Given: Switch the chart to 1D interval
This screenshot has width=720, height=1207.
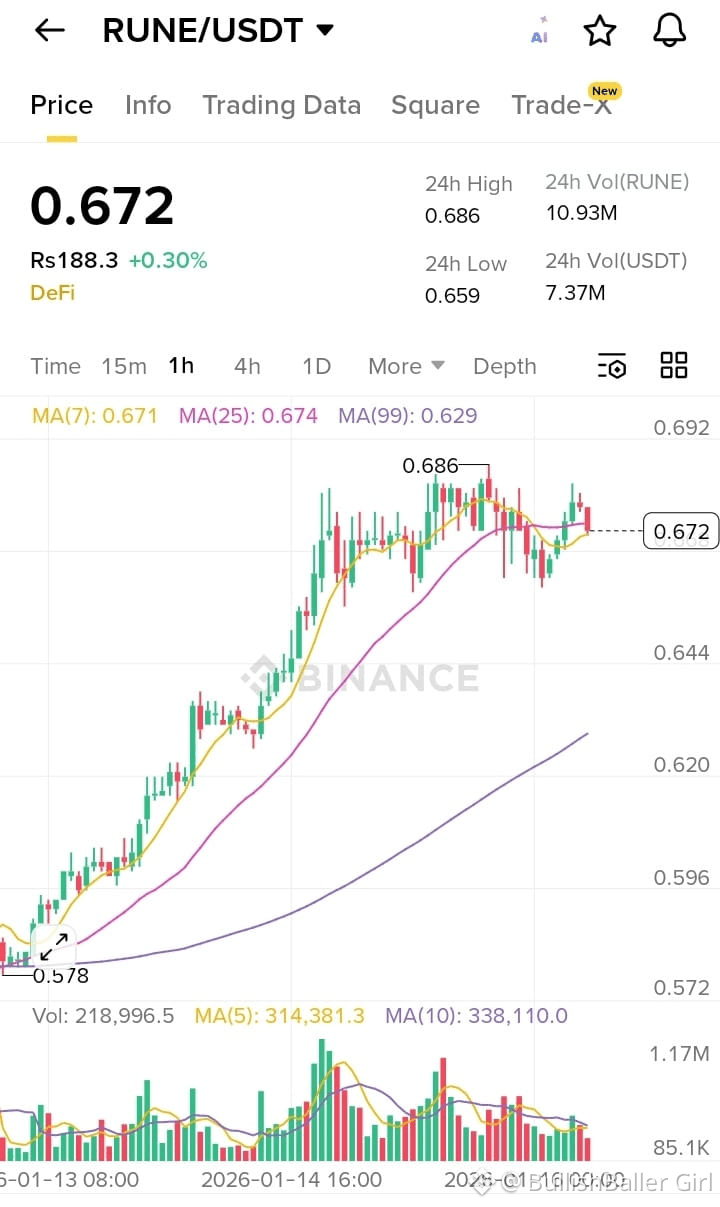Looking at the screenshot, I should point(315,366).
